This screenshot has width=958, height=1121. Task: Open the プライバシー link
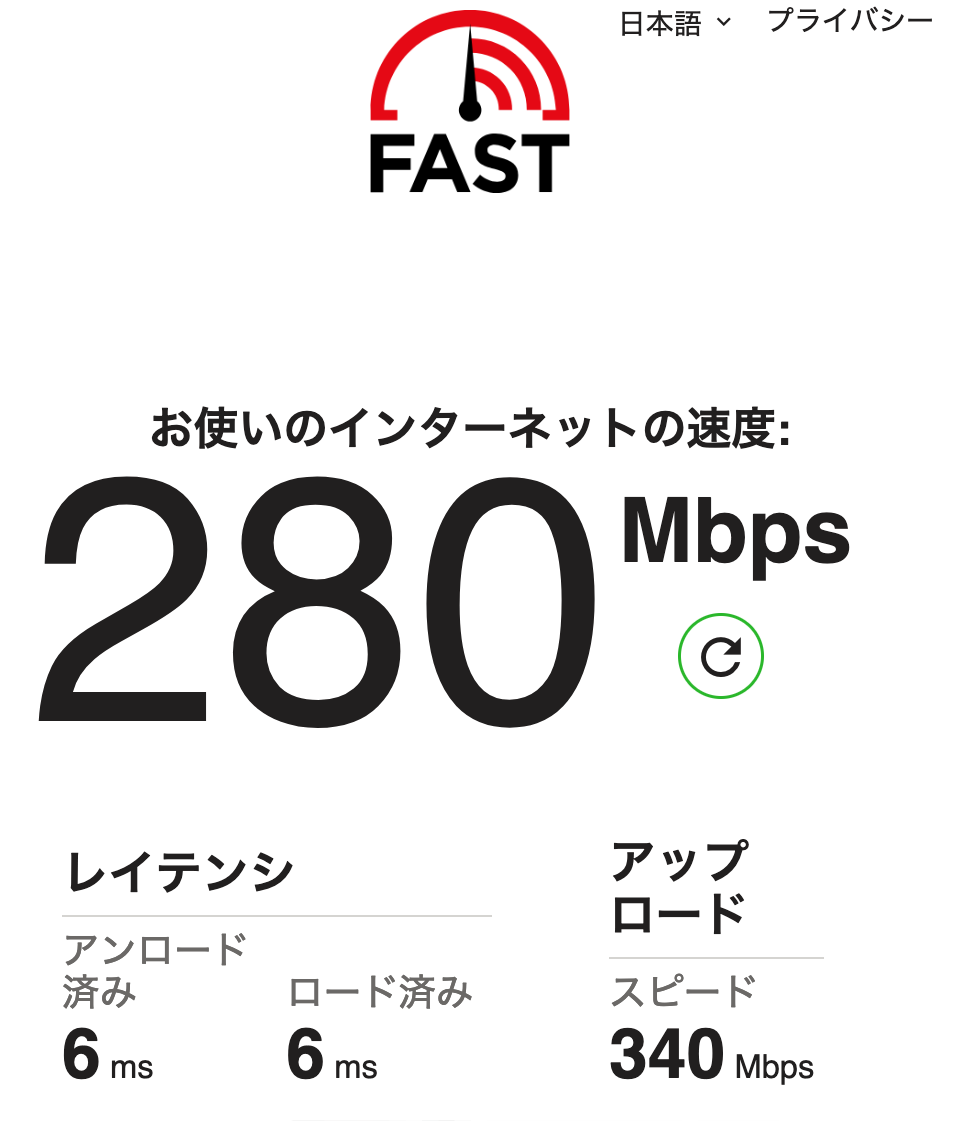pos(849,22)
